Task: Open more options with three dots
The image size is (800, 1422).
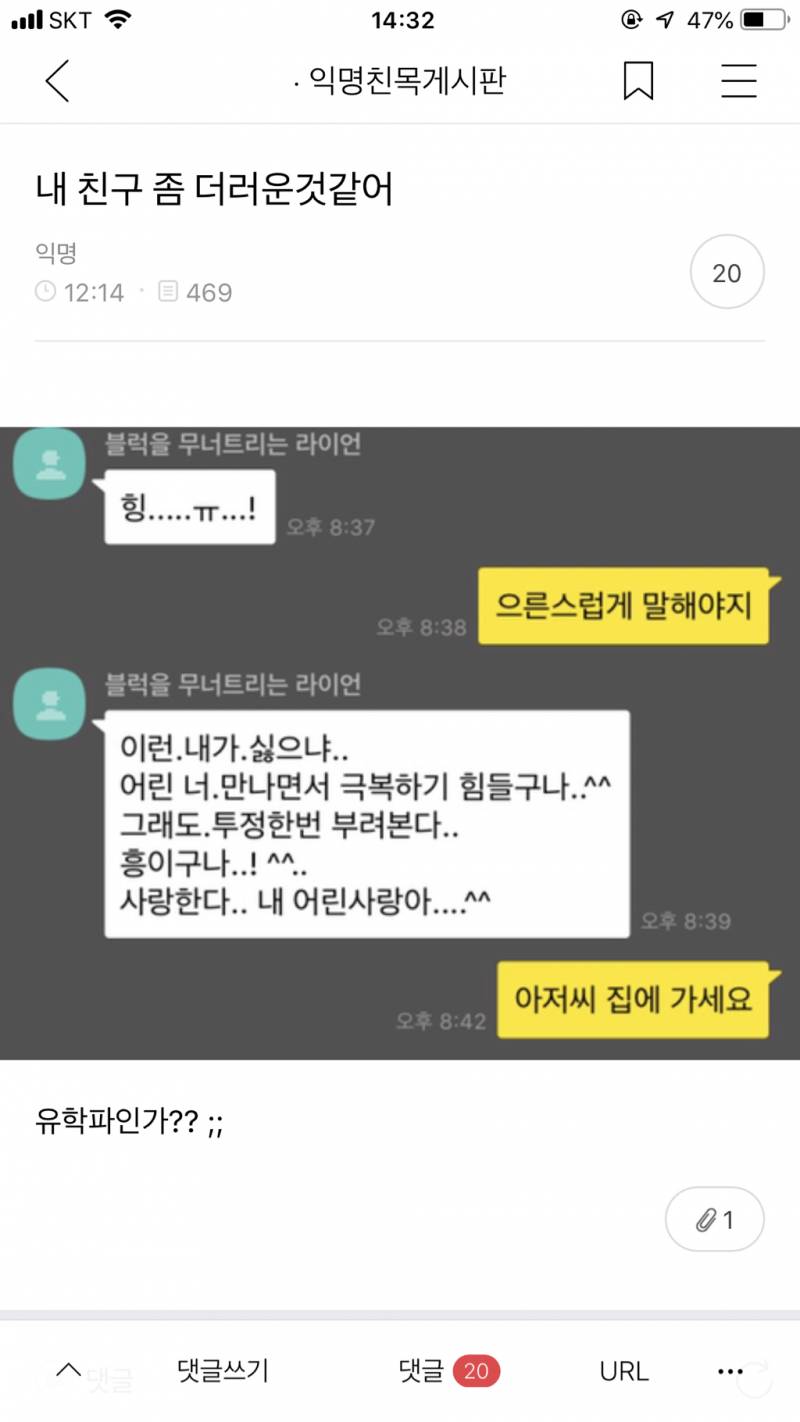Action: pos(730,1372)
